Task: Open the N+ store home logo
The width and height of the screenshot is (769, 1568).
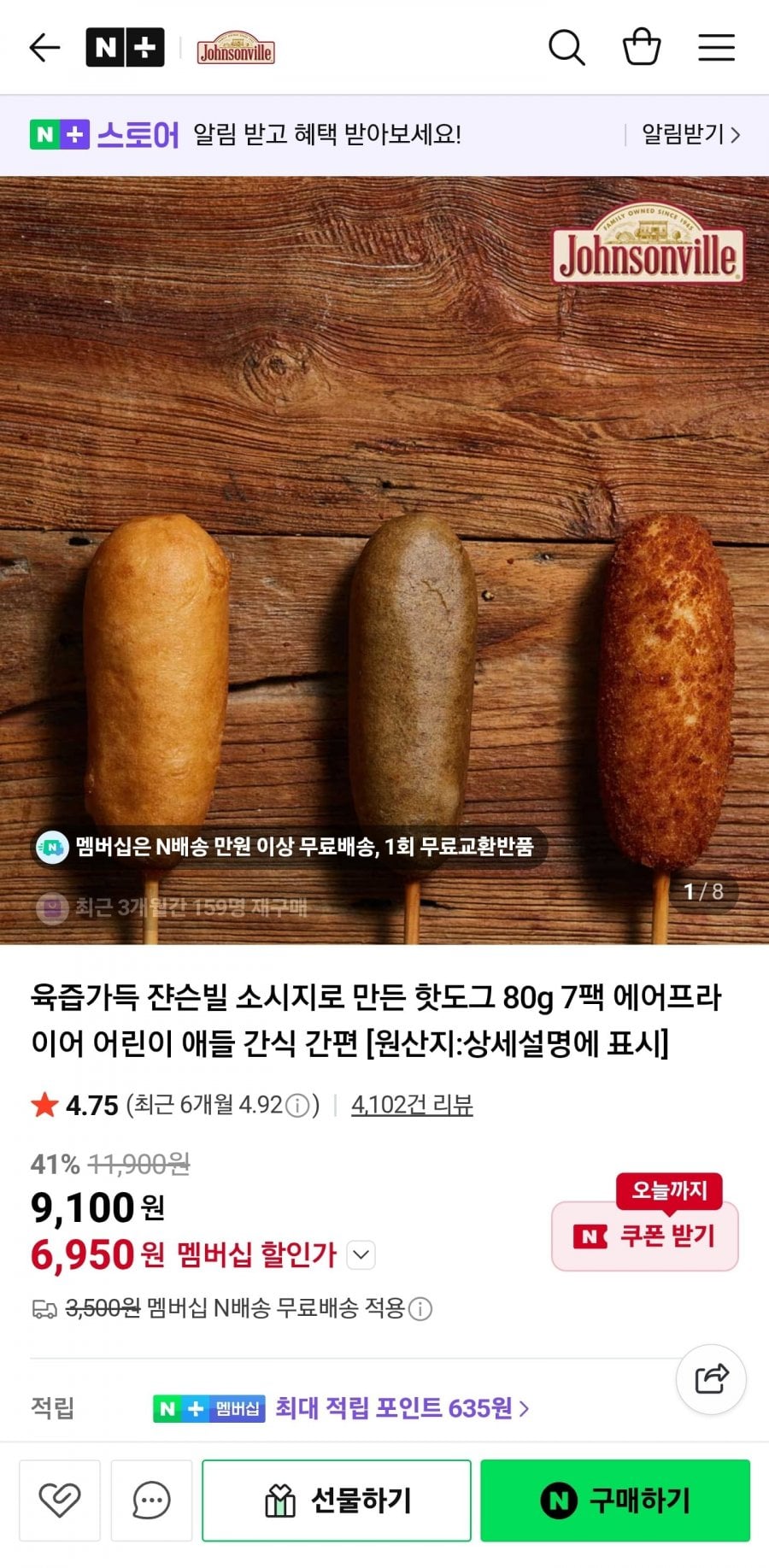Action: pos(125,48)
